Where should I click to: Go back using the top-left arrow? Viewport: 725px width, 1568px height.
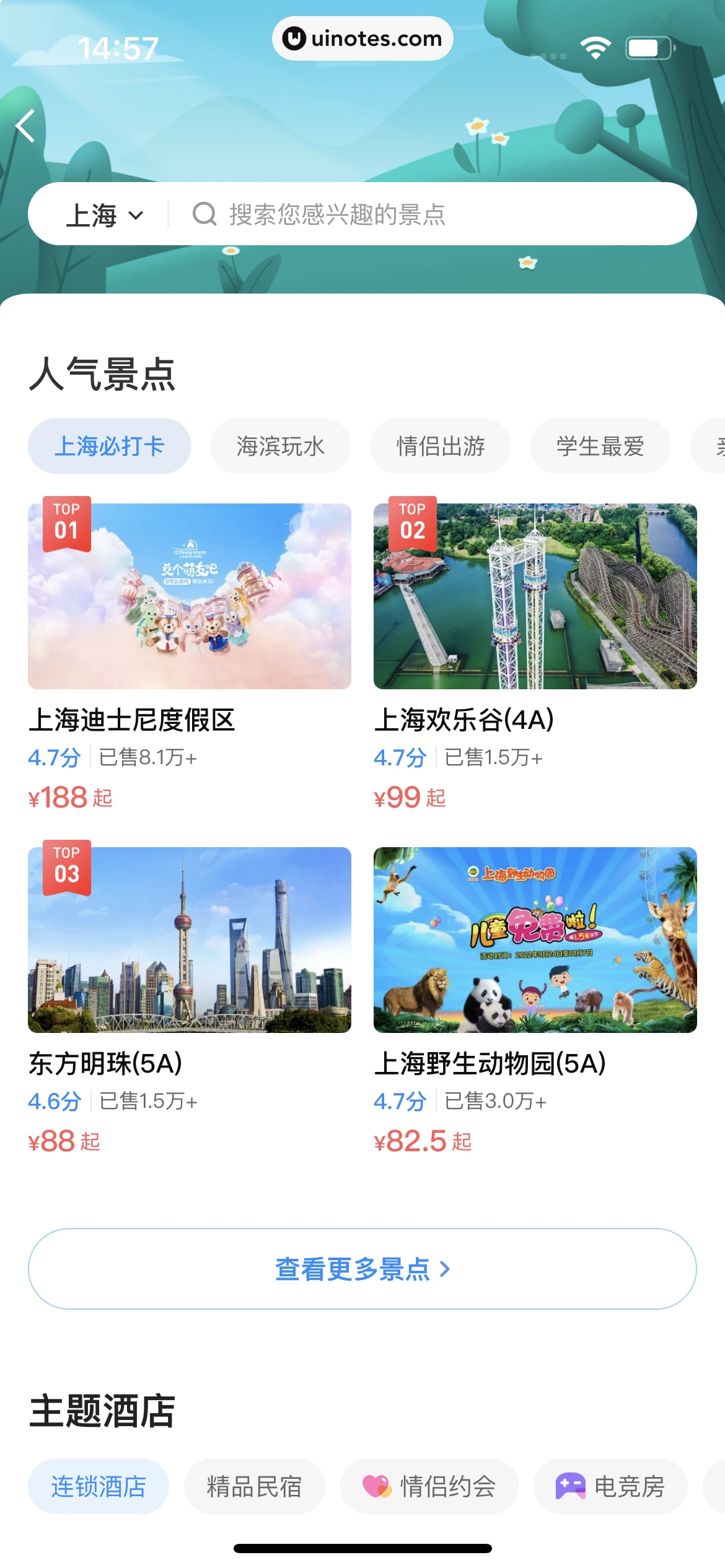pos(26,126)
